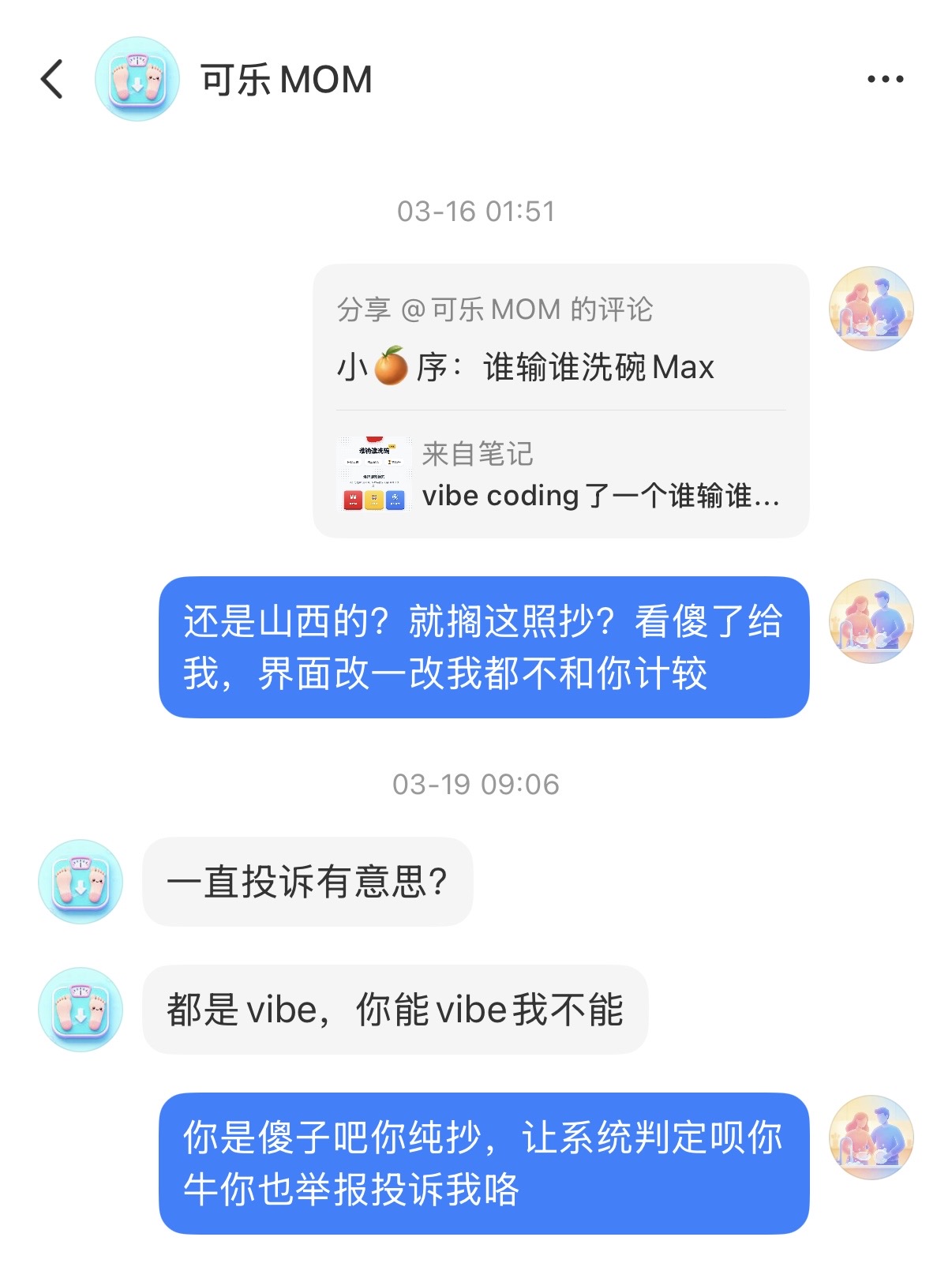952x1282 pixels.
Task: Tap my avatar beside the shared comment card
Action: pos(871,309)
